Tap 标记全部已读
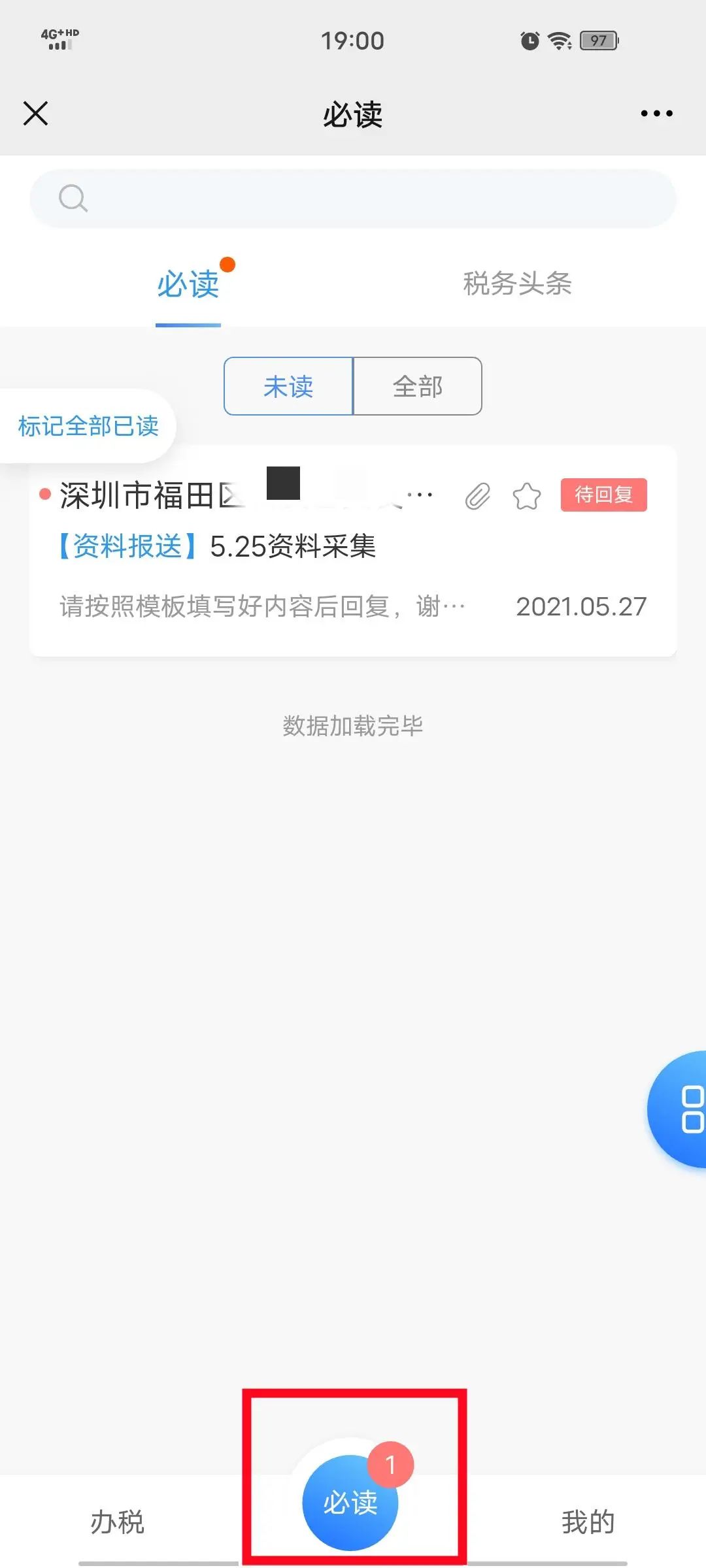This screenshot has width=706, height=1568. pos(88,426)
